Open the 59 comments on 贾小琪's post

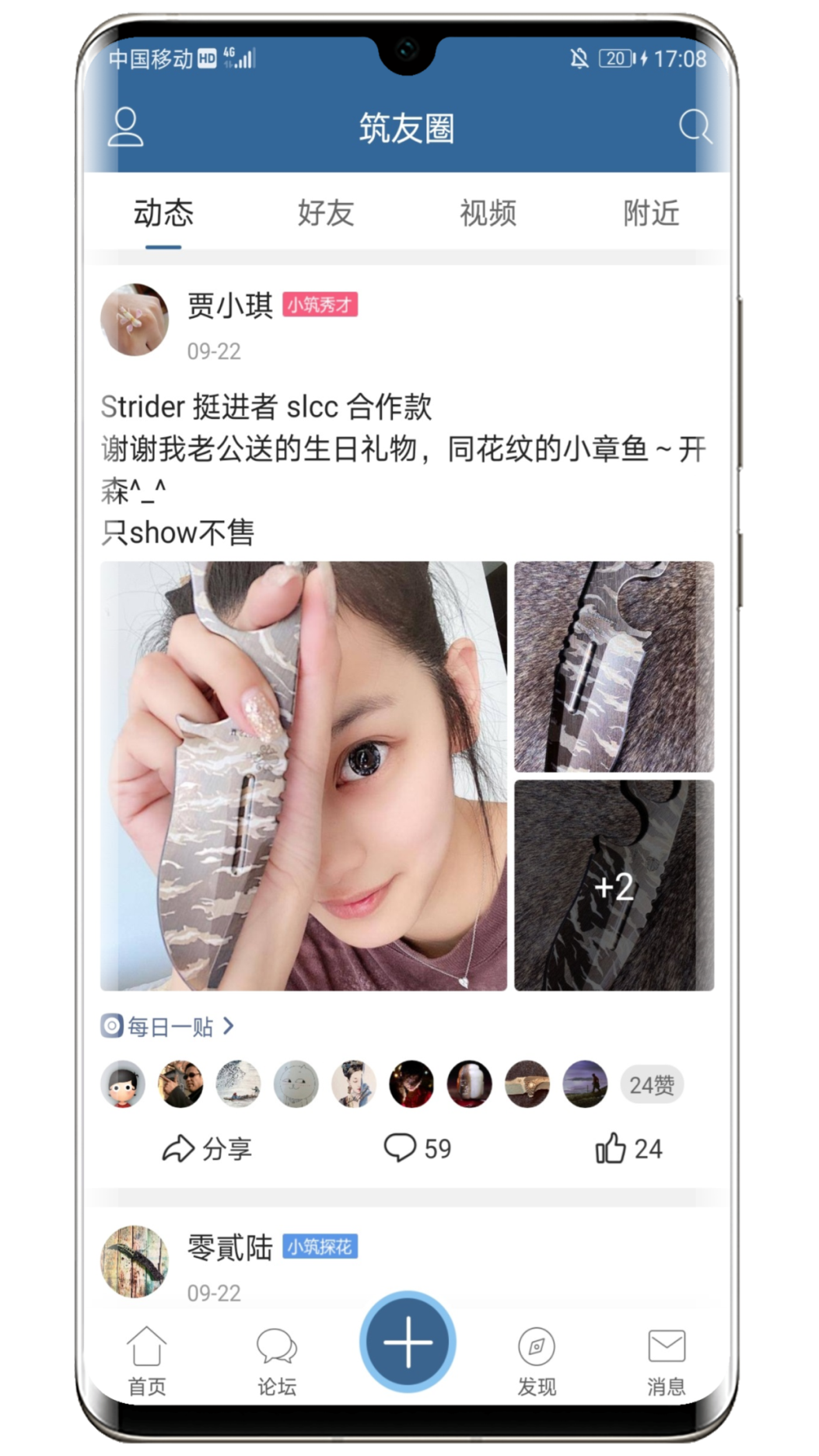pyautogui.click(x=418, y=1148)
